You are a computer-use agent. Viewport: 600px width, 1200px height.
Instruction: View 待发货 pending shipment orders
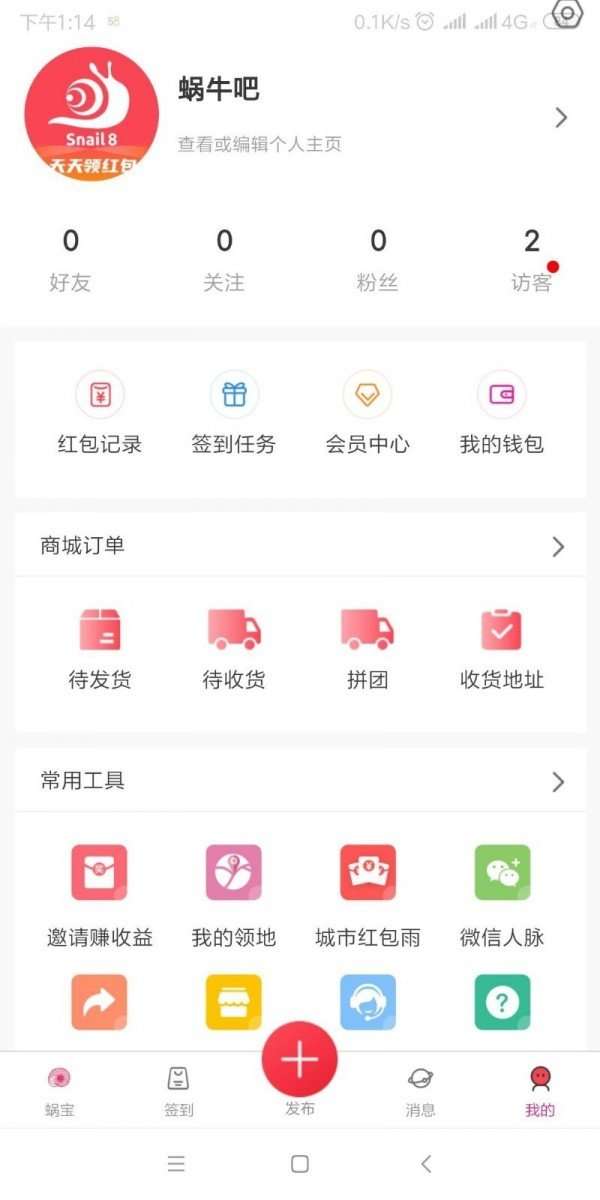[x=100, y=650]
